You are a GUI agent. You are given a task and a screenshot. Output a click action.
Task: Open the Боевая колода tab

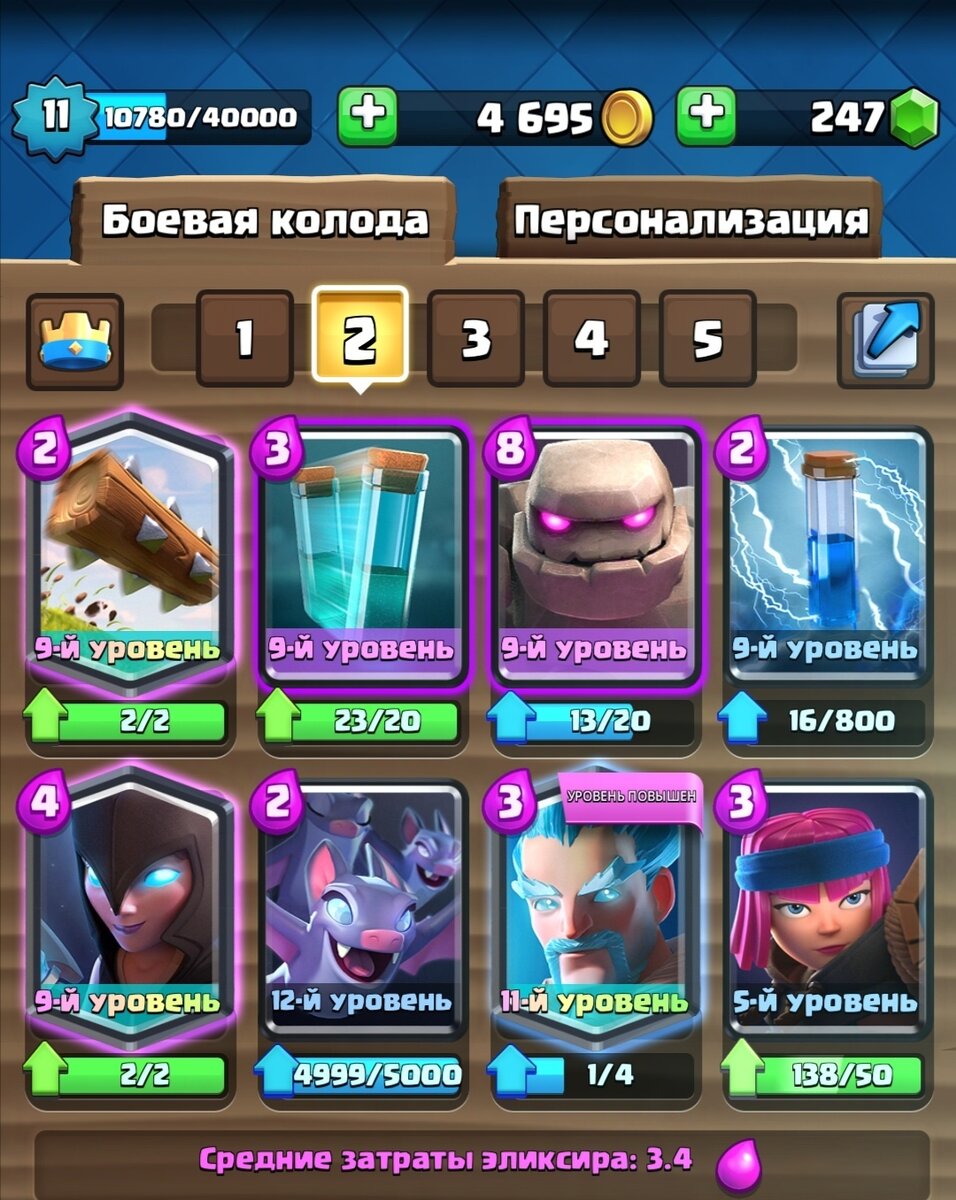click(265, 220)
